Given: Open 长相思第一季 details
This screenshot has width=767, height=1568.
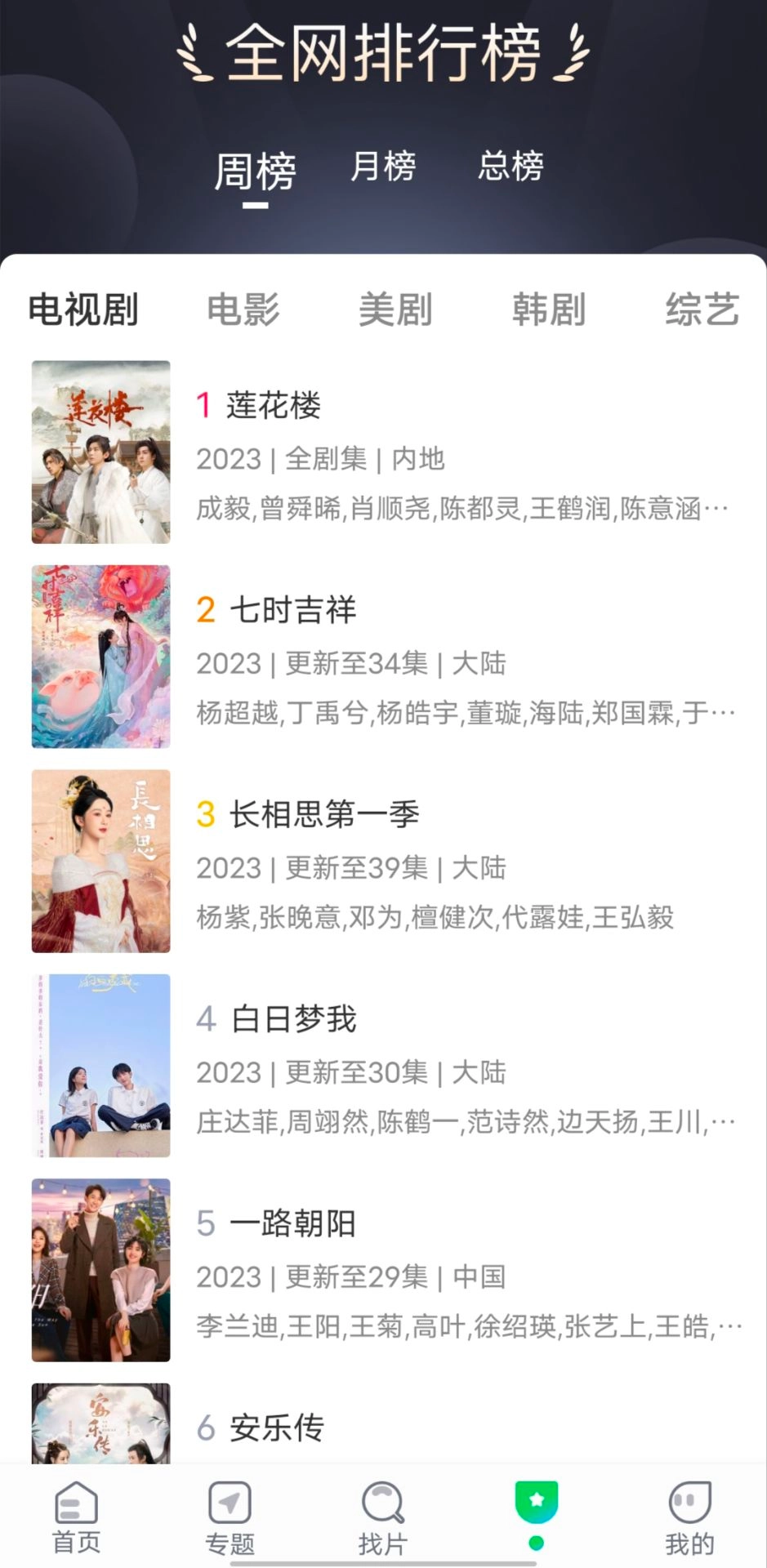Looking at the screenshot, I should tap(323, 814).
